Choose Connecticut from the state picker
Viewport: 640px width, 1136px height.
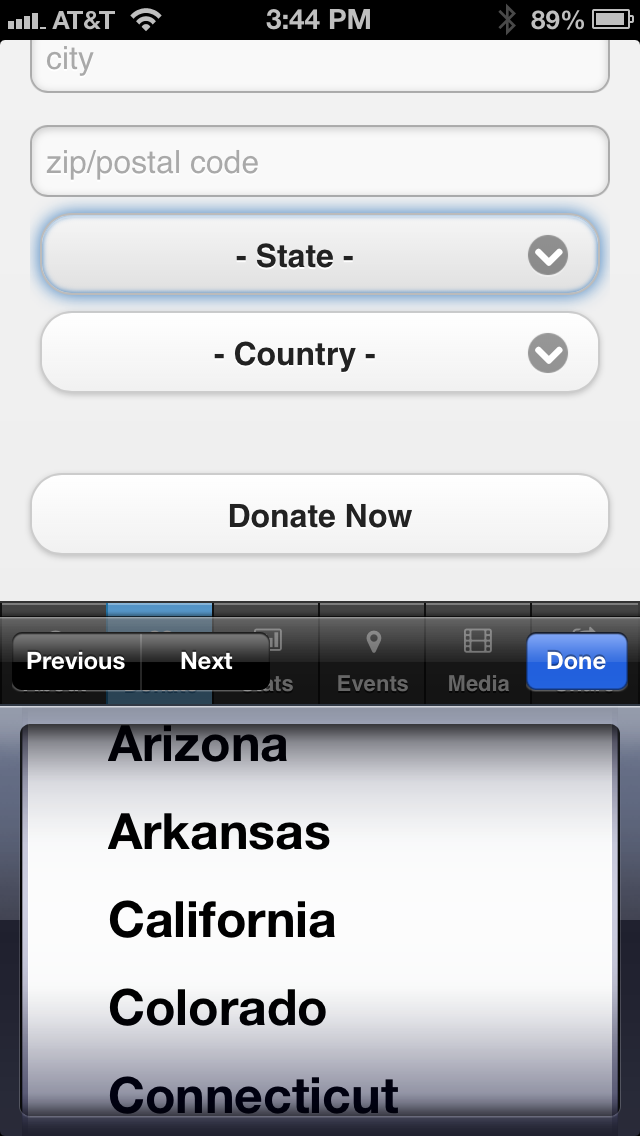click(x=254, y=1096)
